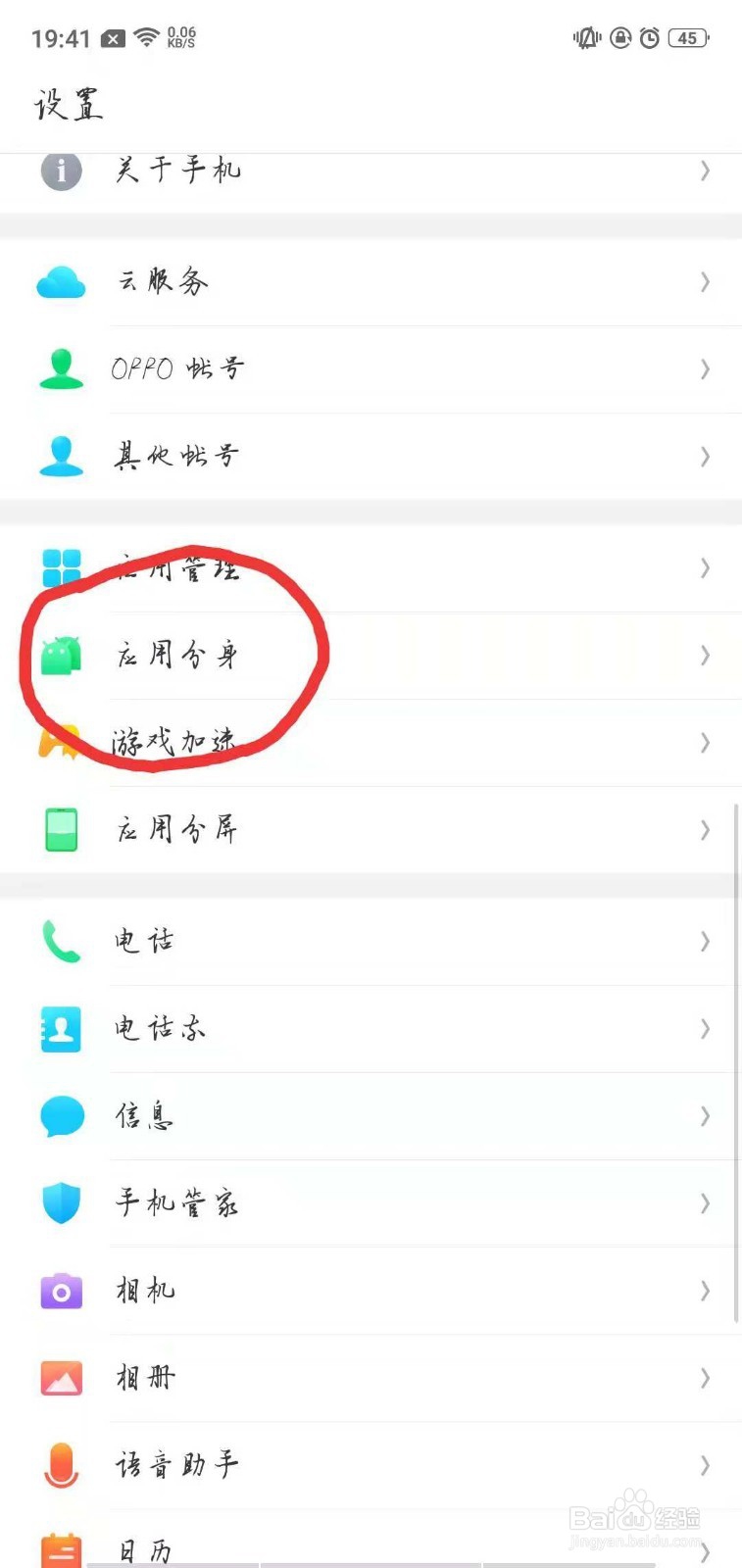Select the 相机 camera icon

pyautogui.click(x=61, y=1291)
